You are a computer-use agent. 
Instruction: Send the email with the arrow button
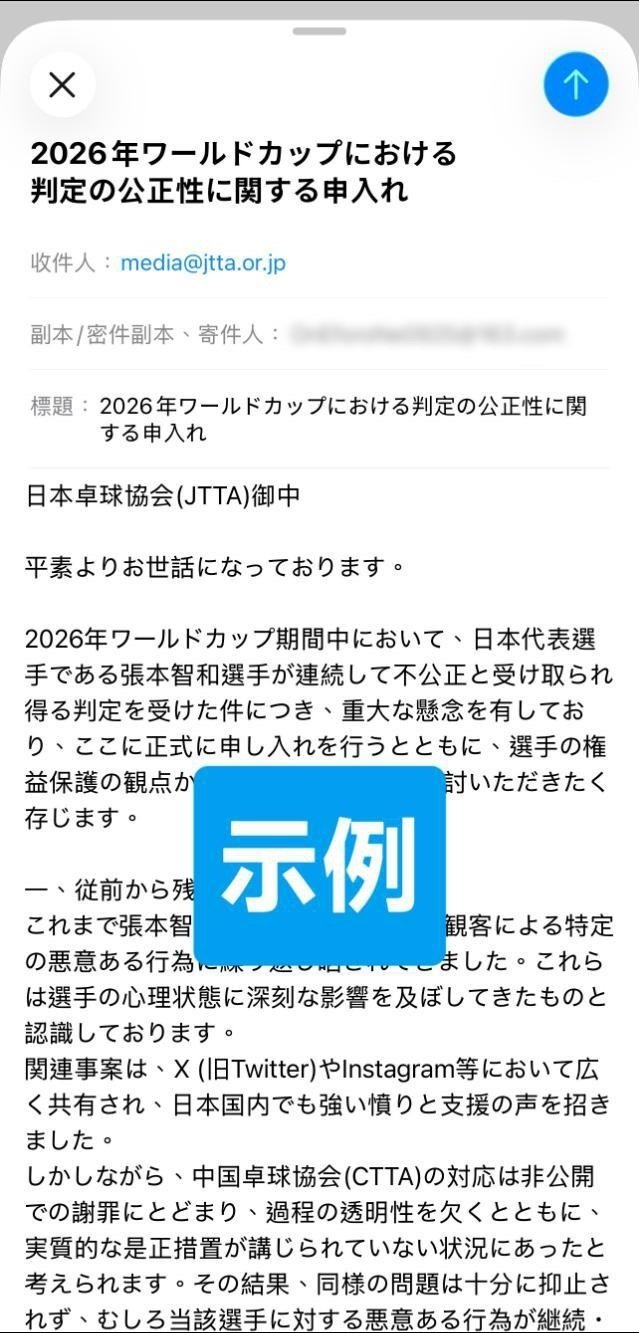coord(575,85)
